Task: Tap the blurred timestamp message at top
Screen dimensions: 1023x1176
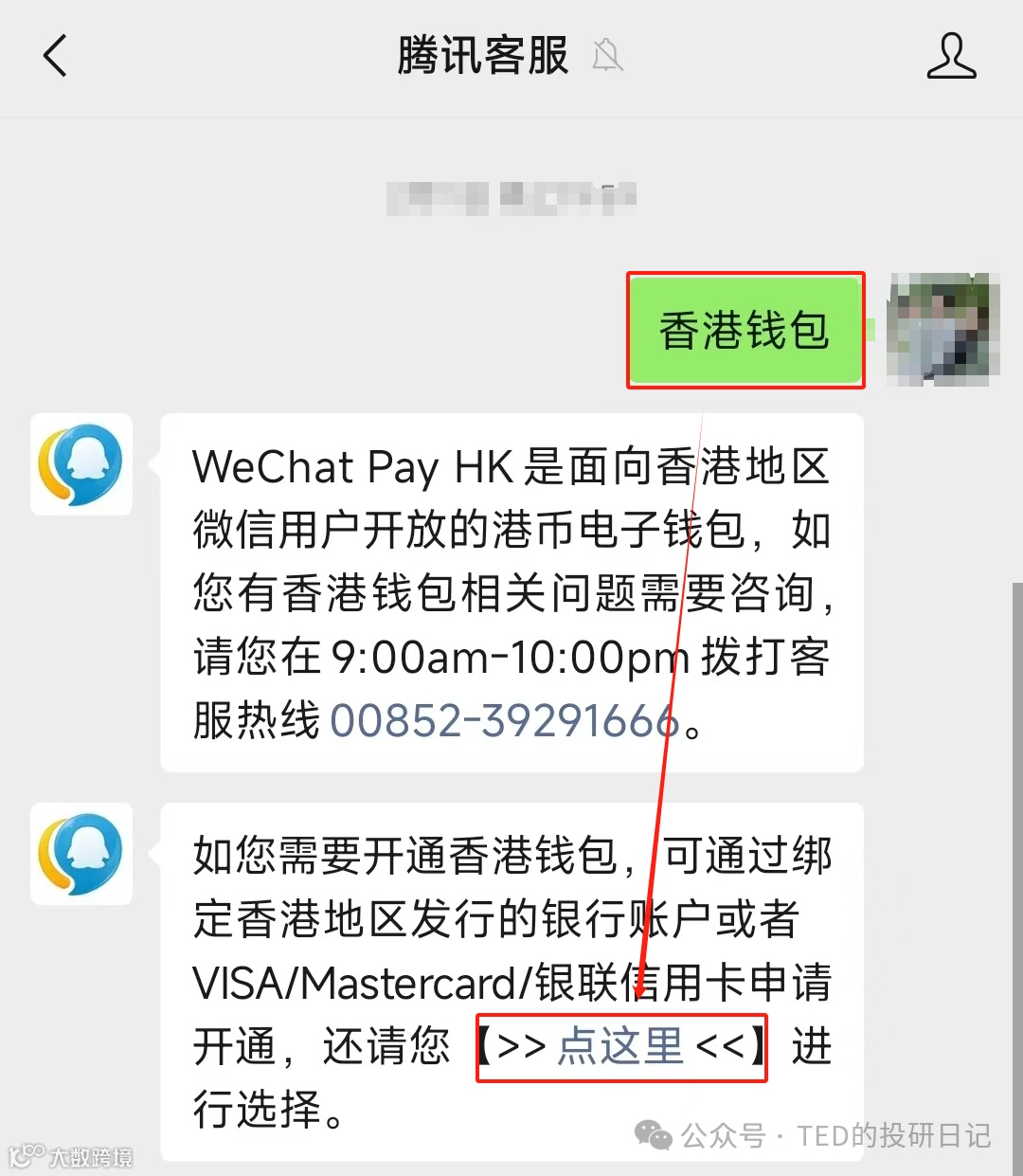Action: pyautogui.click(x=511, y=196)
